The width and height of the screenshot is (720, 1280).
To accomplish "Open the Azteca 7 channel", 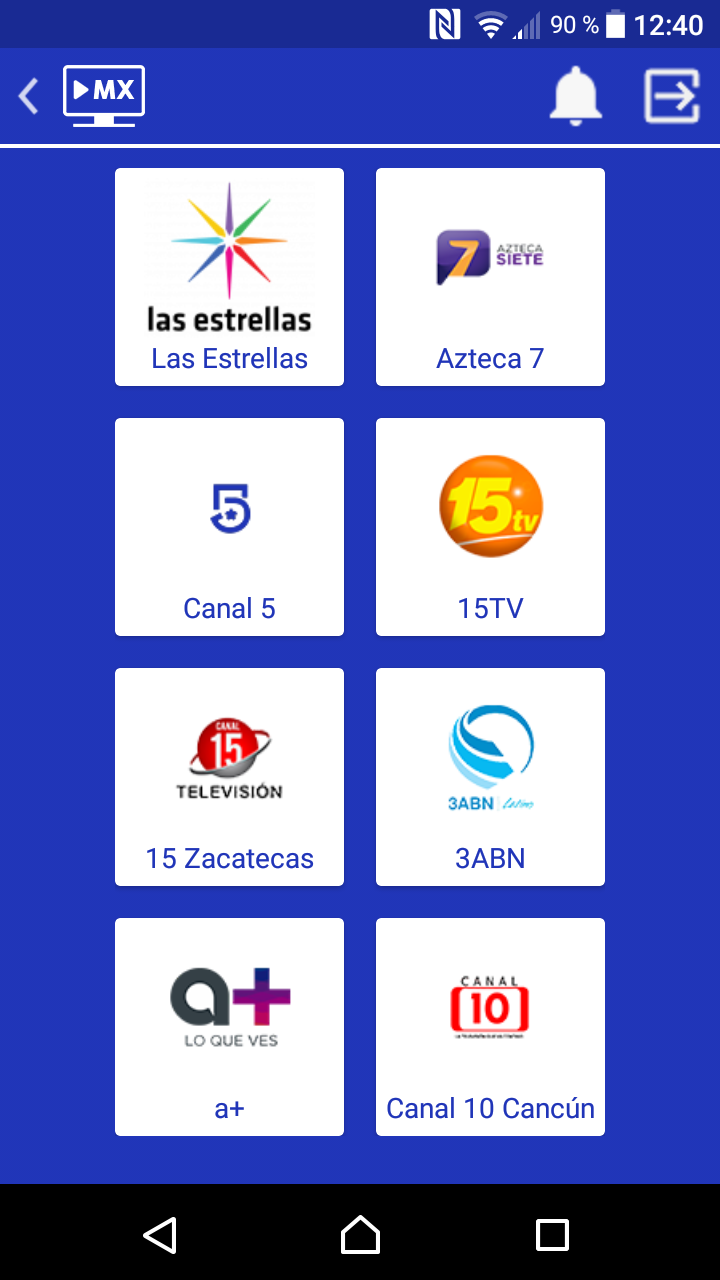I will click(x=490, y=277).
